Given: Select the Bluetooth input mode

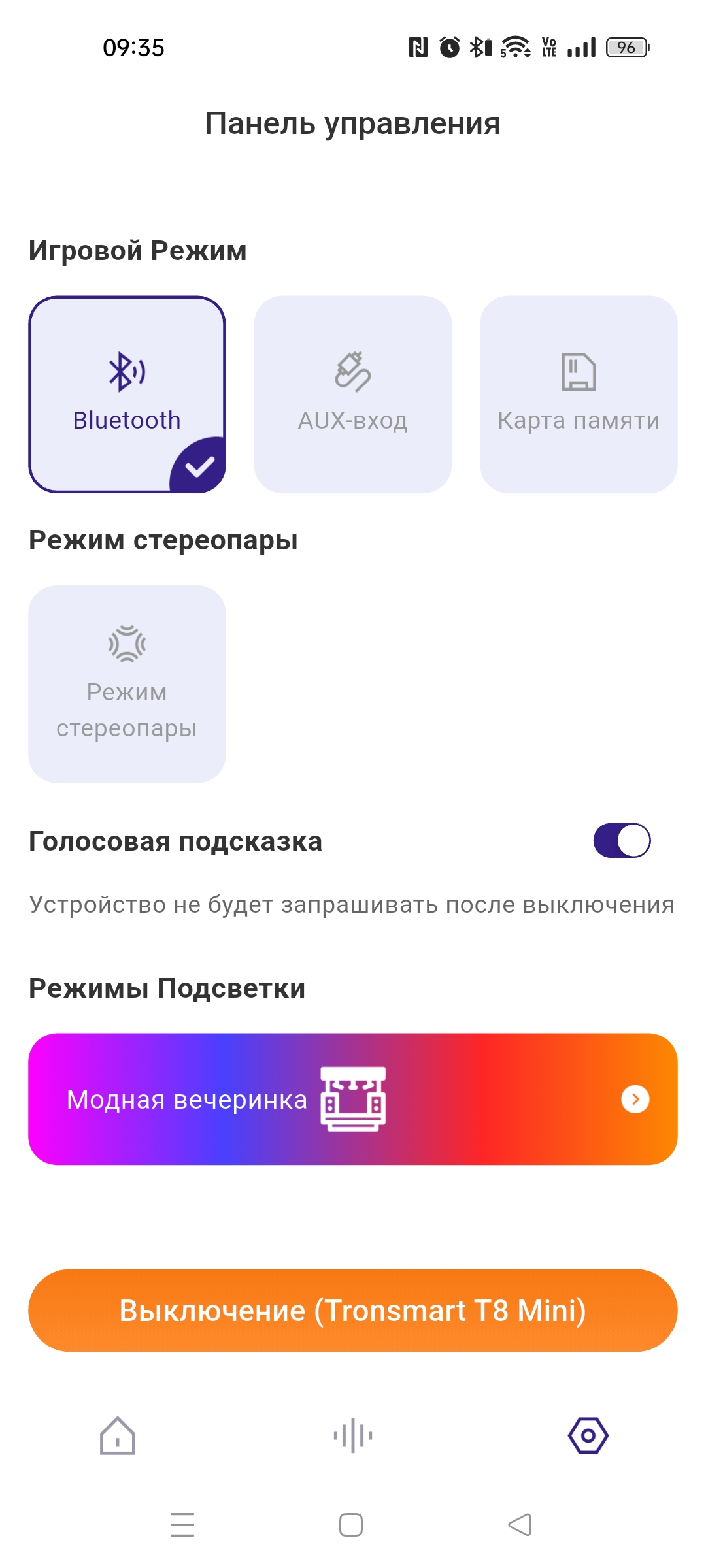Looking at the screenshot, I should tap(127, 395).
